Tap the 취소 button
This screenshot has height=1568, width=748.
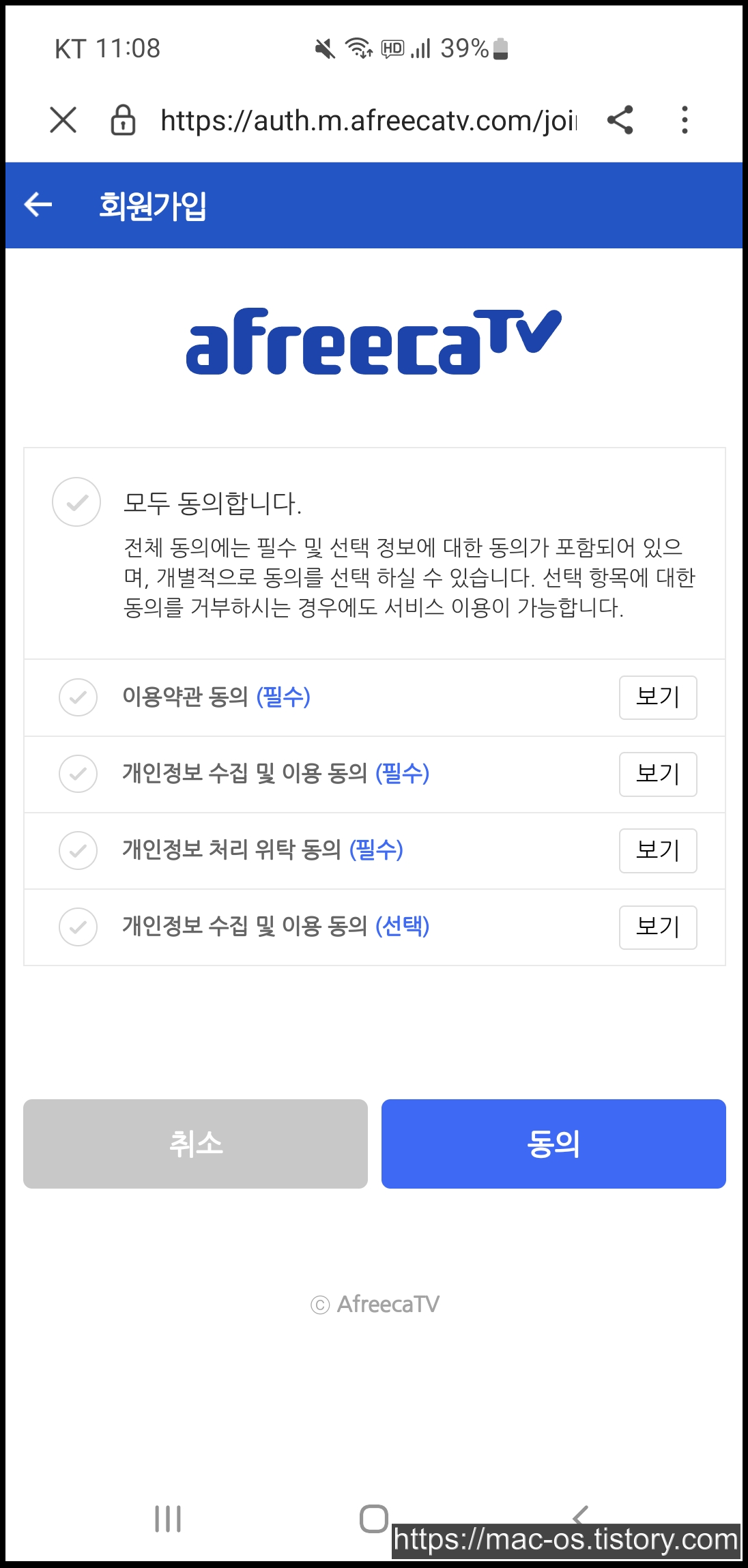click(195, 1144)
